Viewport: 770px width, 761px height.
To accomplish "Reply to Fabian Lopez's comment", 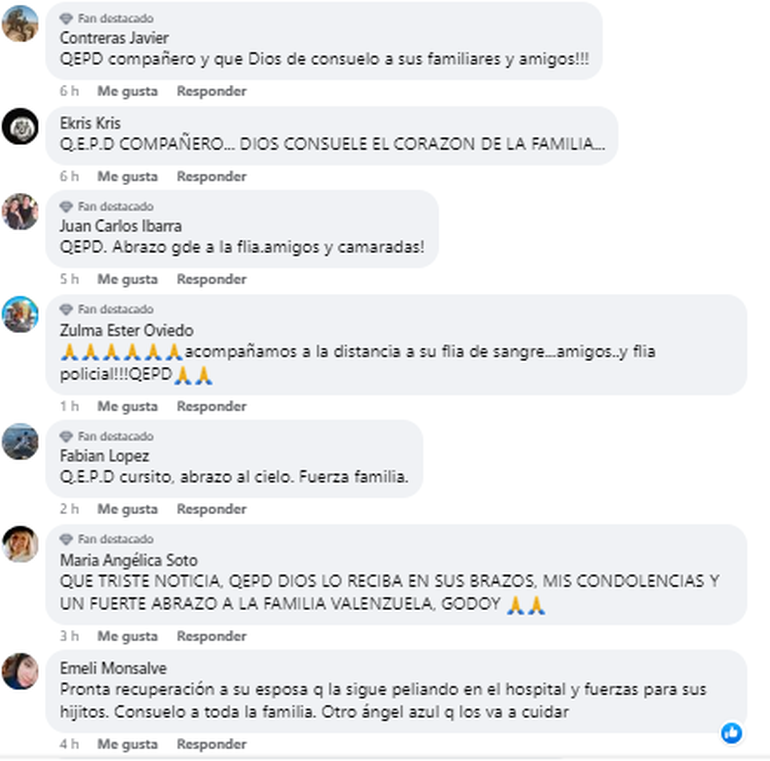I will [x=211, y=509].
